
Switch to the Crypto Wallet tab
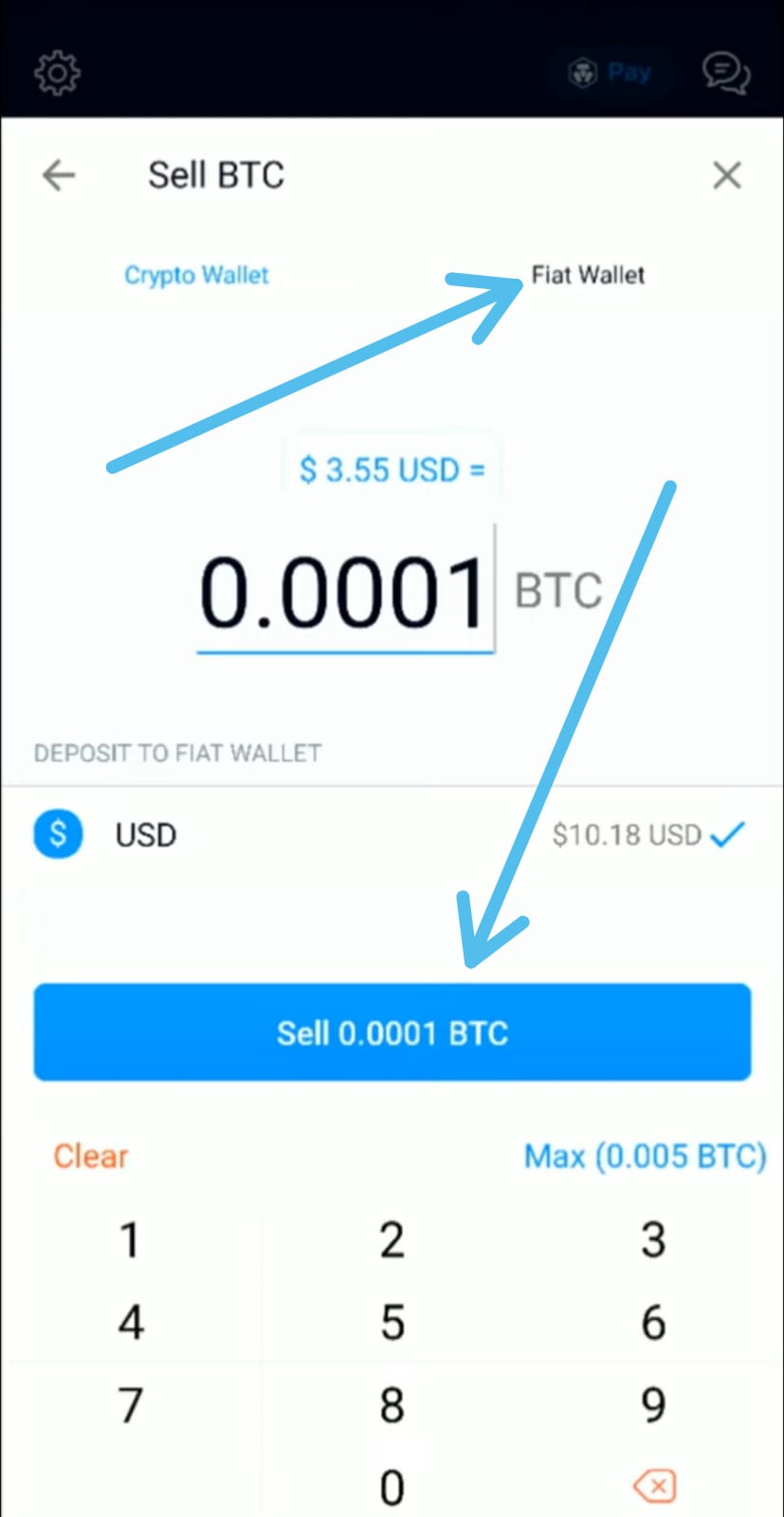196,275
